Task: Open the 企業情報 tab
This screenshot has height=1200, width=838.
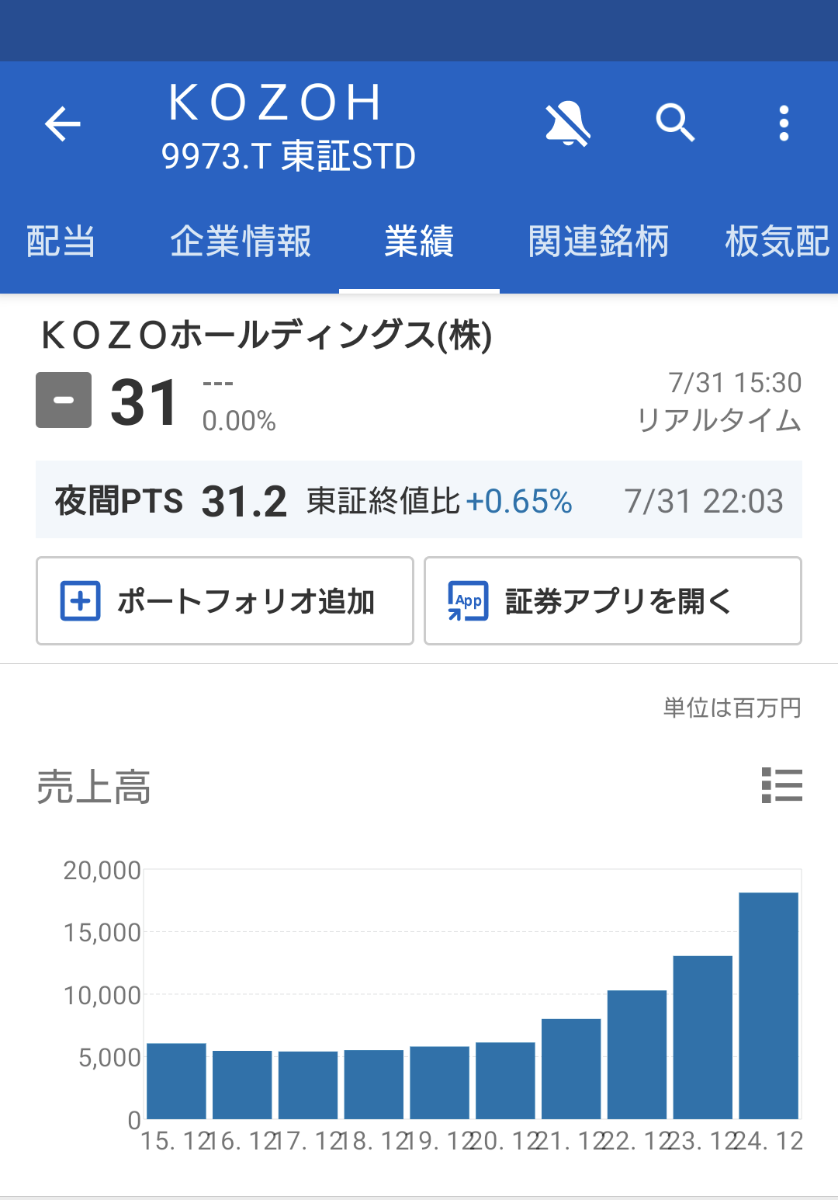Action: pyautogui.click(x=240, y=242)
